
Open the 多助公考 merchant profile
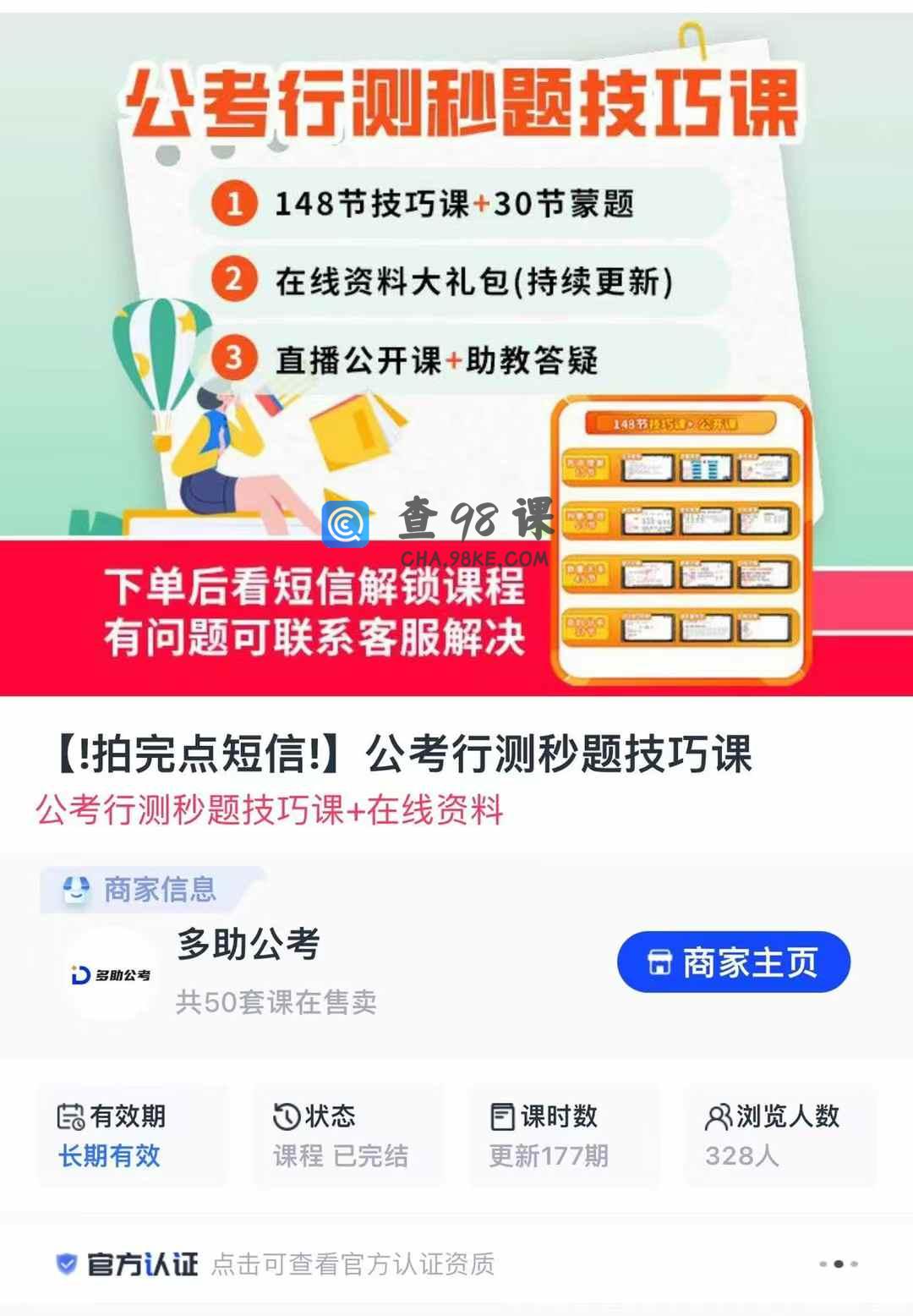click(248, 945)
